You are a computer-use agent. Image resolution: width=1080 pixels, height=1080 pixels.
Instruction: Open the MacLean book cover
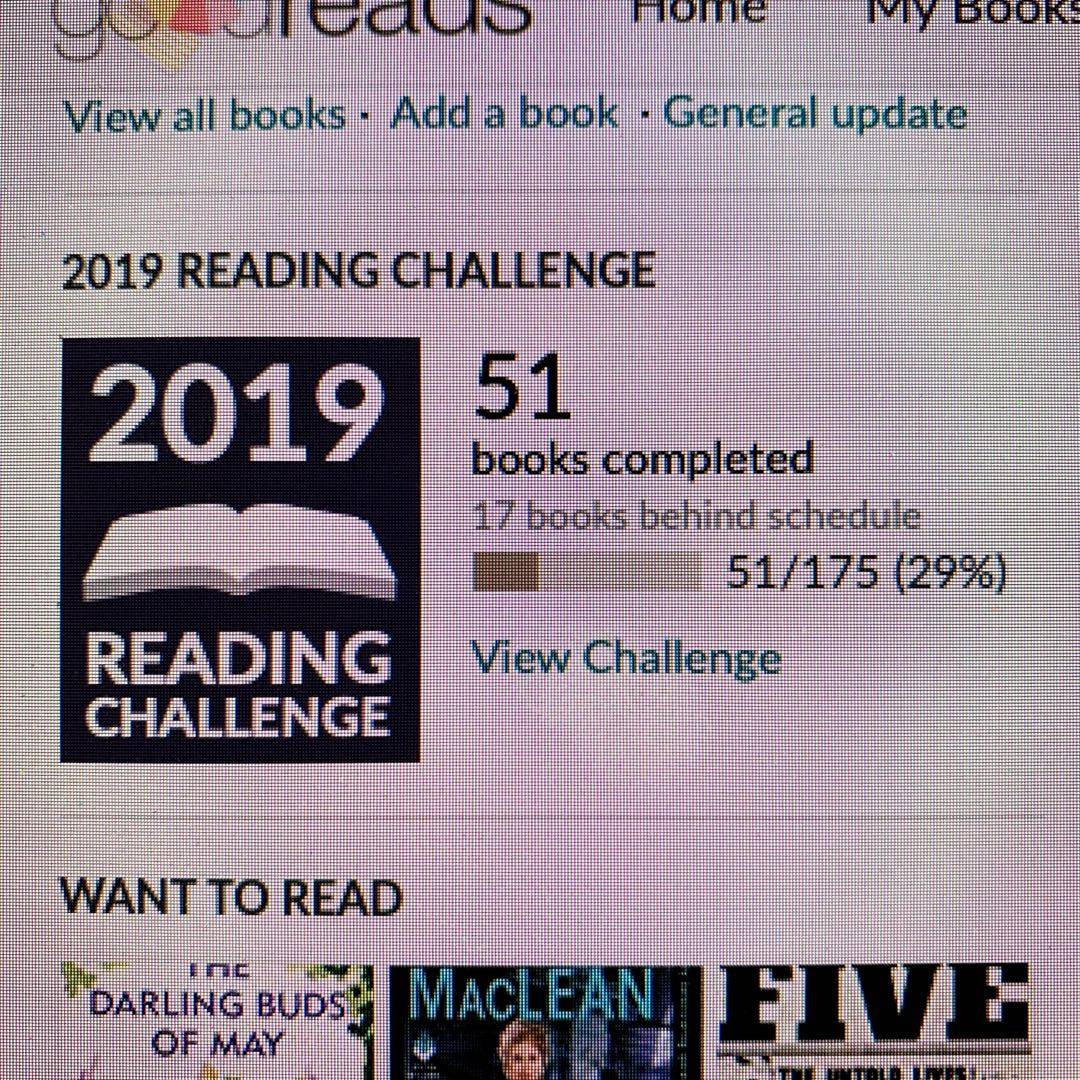[x=545, y=1022]
